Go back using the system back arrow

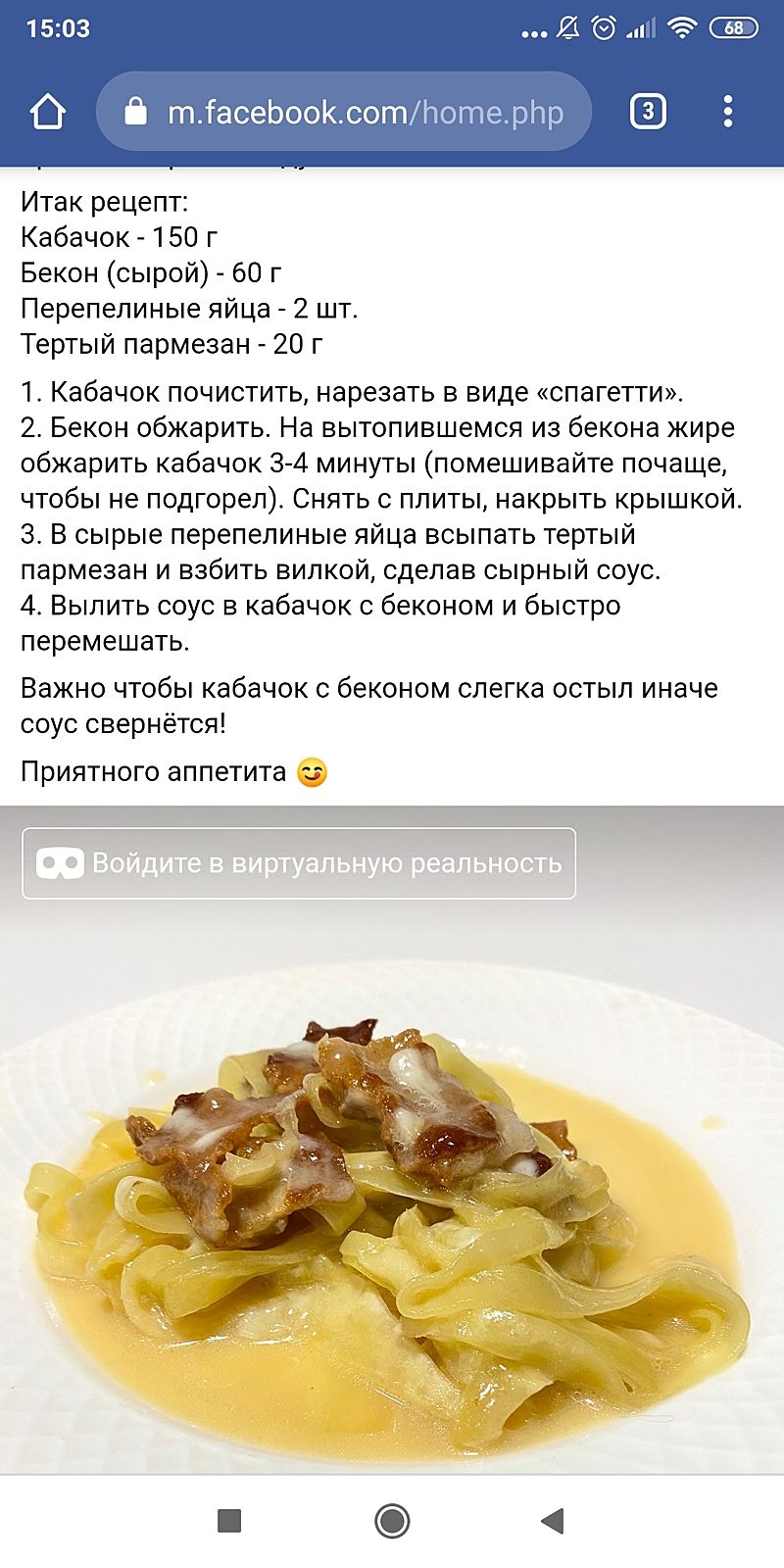pos(553,1520)
